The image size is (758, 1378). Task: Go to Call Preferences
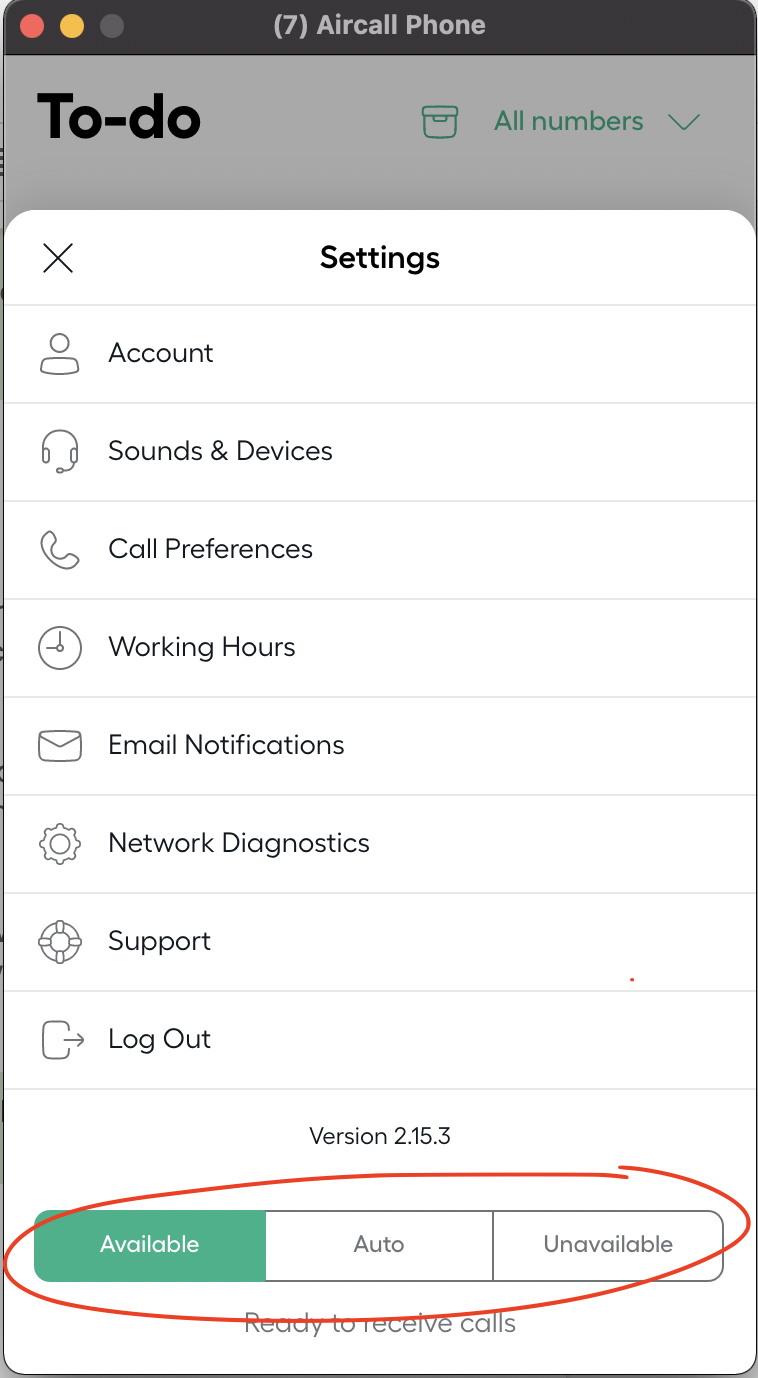(x=210, y=549)
